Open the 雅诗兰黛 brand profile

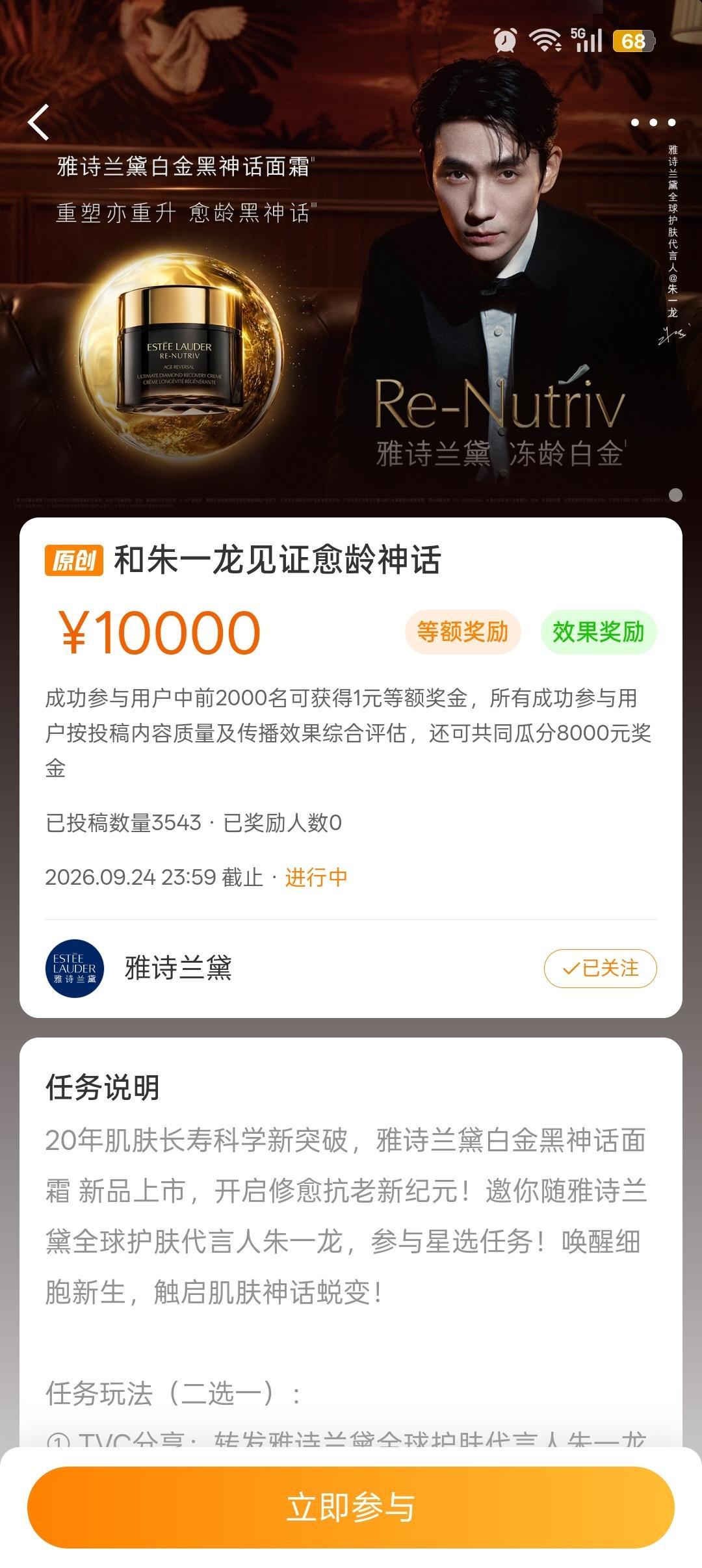(178, 968)
